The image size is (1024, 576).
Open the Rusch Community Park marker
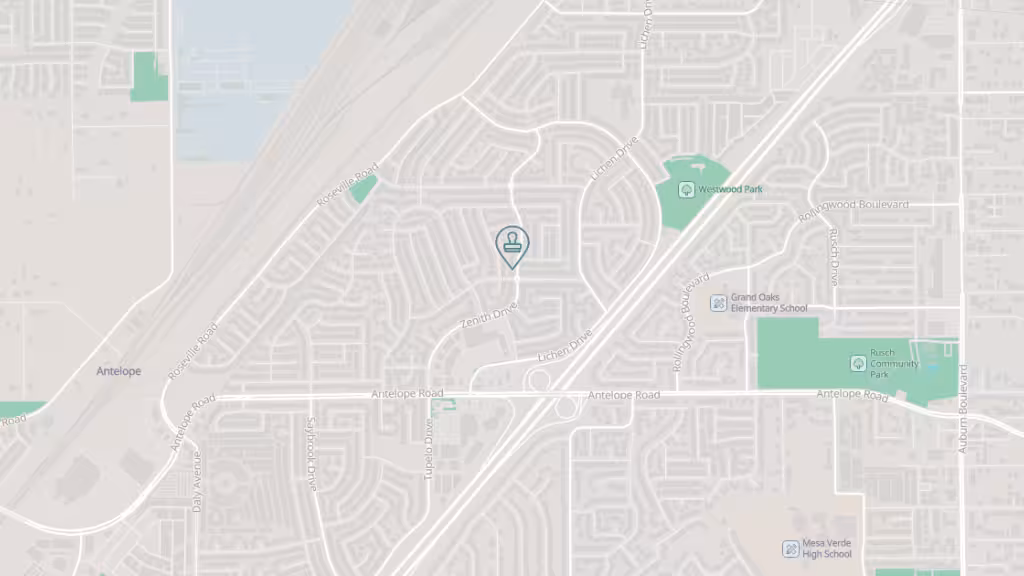(x=857, y=364)
